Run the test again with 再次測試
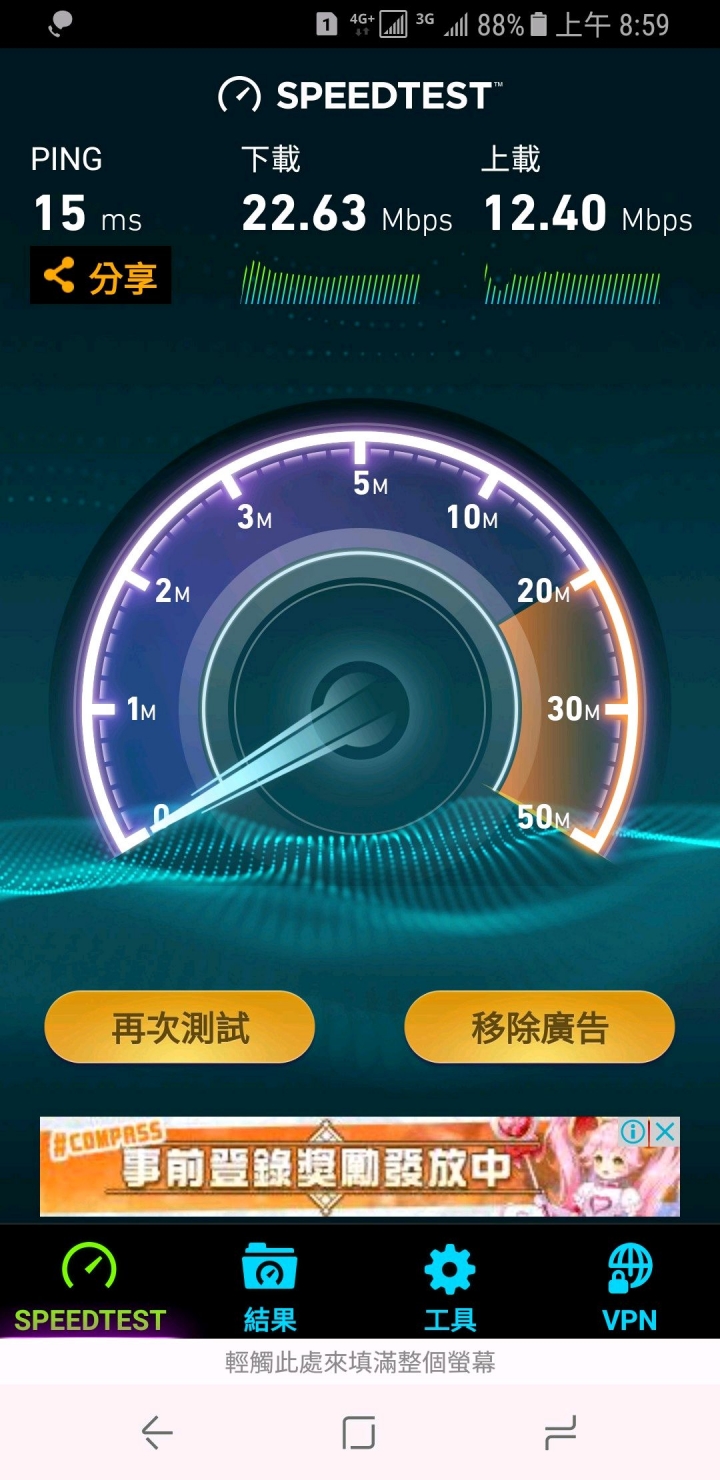Viewport: 720px width, 1480px height. pyautogui.click(x=180, y=1028)
